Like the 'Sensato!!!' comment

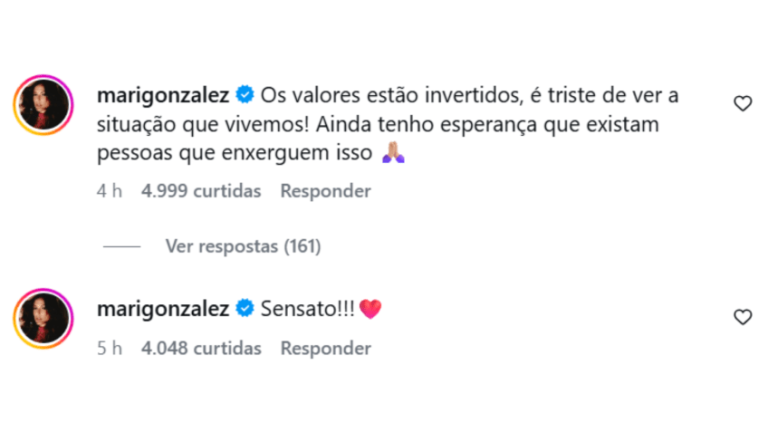pos(742,317)
